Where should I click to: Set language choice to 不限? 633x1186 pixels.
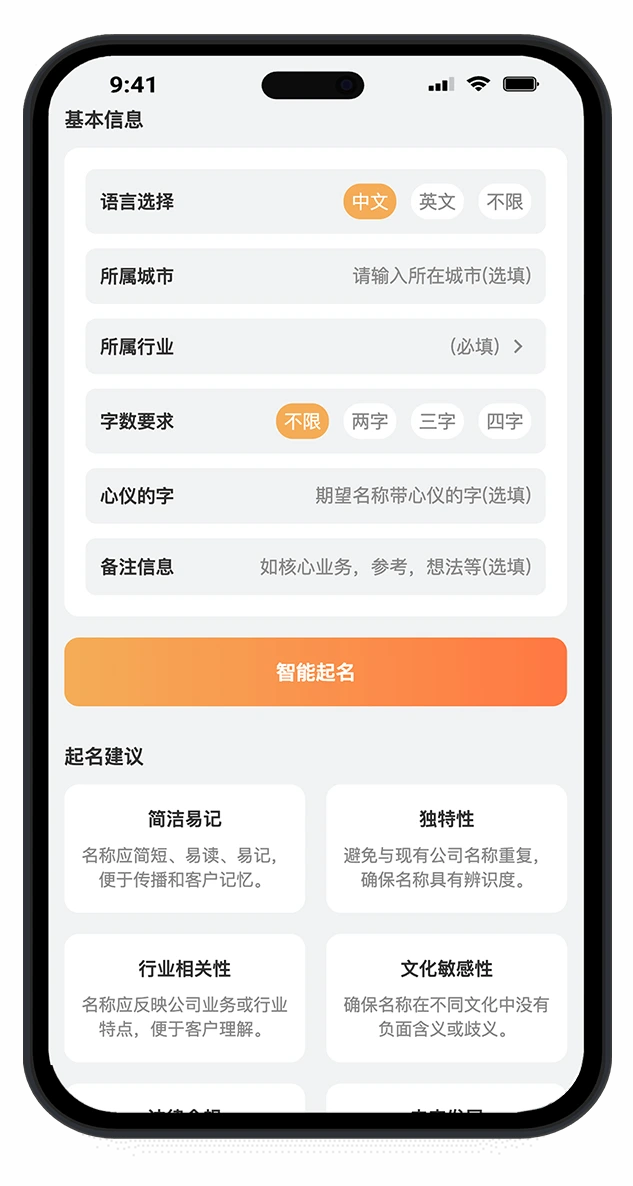tap(504, 202)
